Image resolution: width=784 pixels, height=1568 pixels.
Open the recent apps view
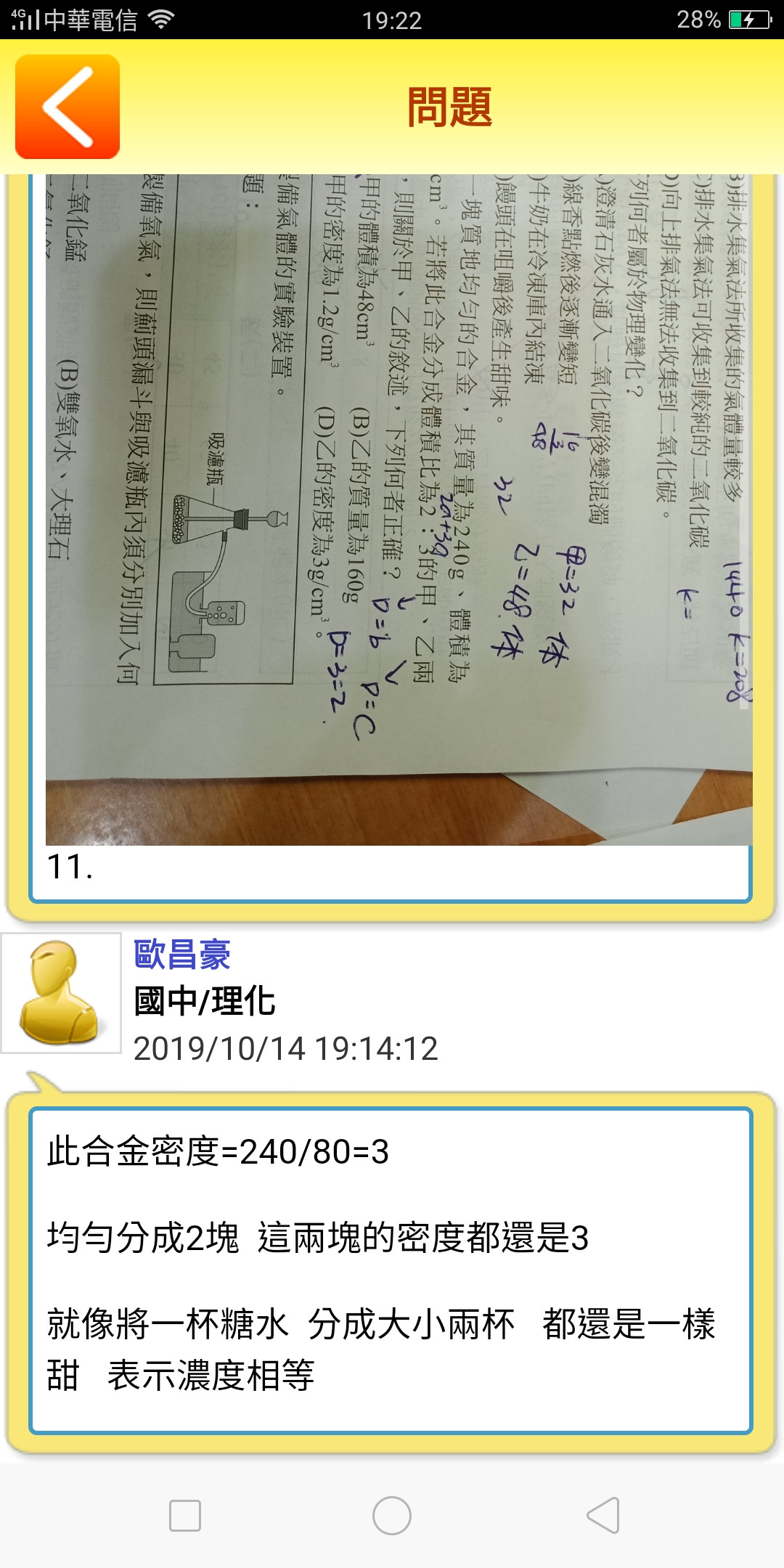pos(184,1516)
